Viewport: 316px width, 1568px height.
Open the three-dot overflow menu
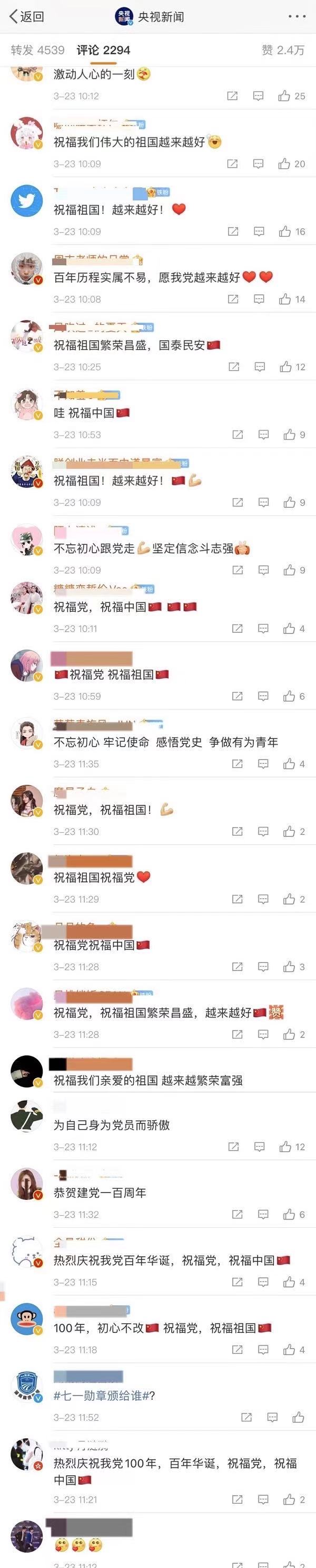(x=297, y=16)
